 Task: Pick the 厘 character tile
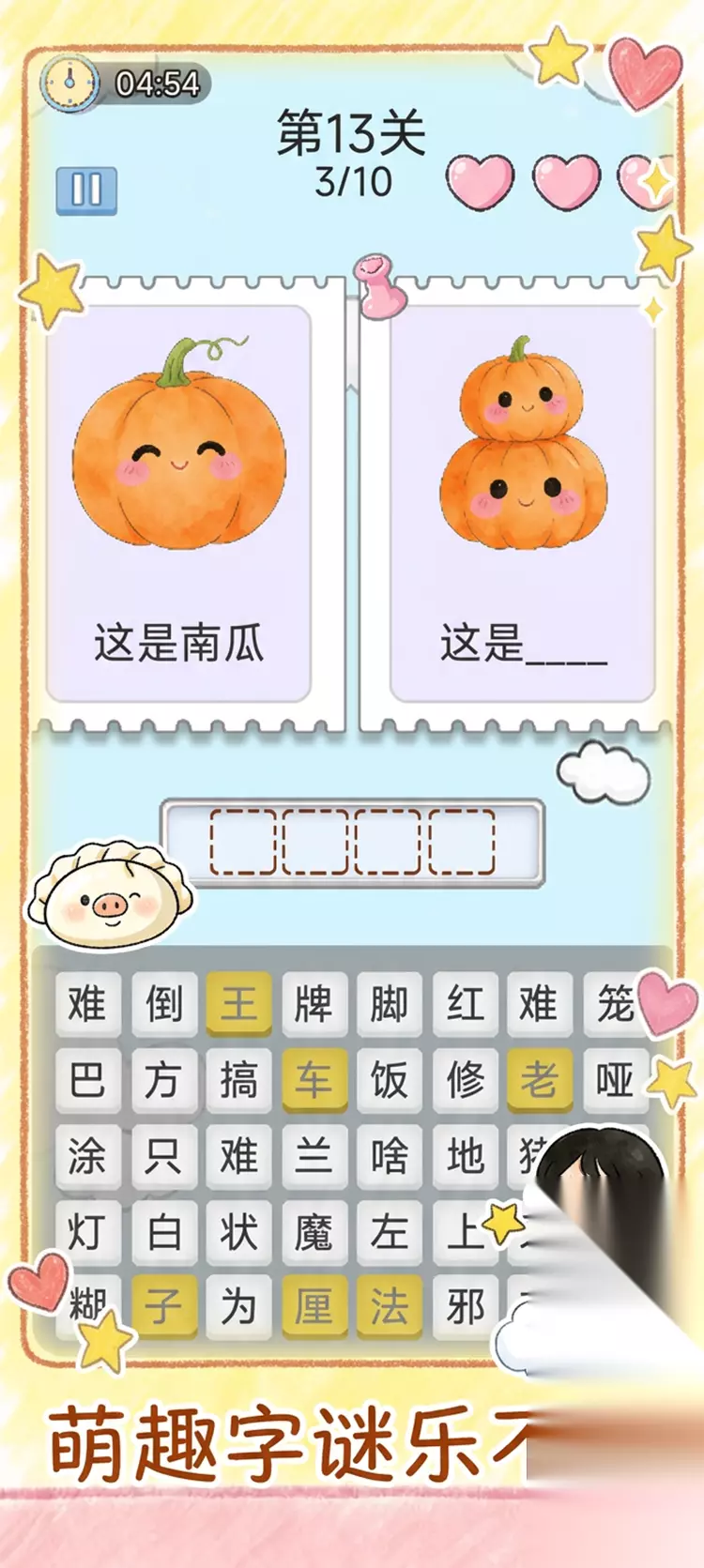click(314, 1306)
